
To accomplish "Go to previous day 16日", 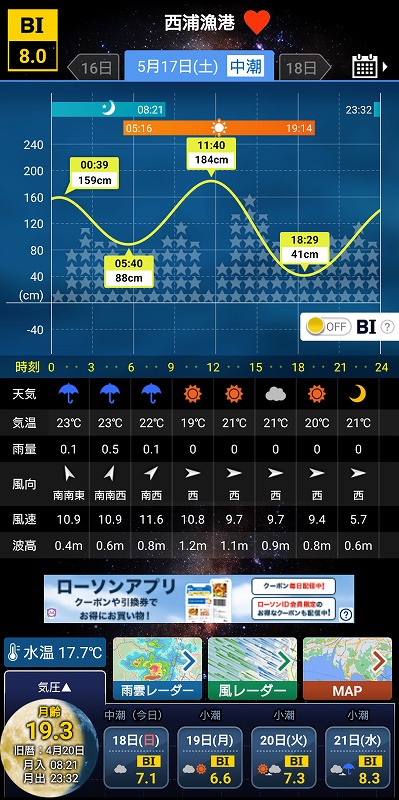I will [x=93, y=67].
